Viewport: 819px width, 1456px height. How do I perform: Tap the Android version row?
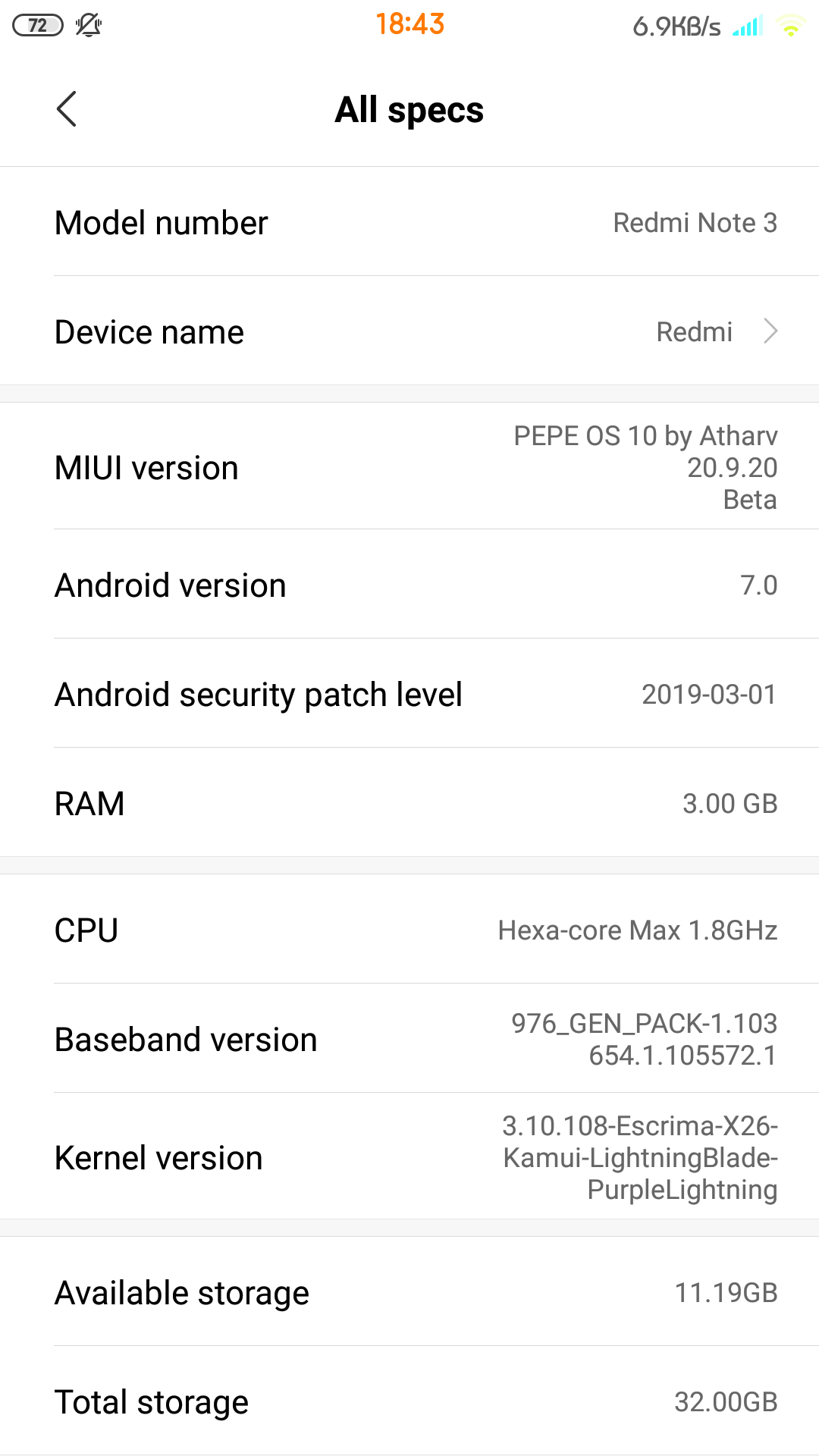coord(409,585)
